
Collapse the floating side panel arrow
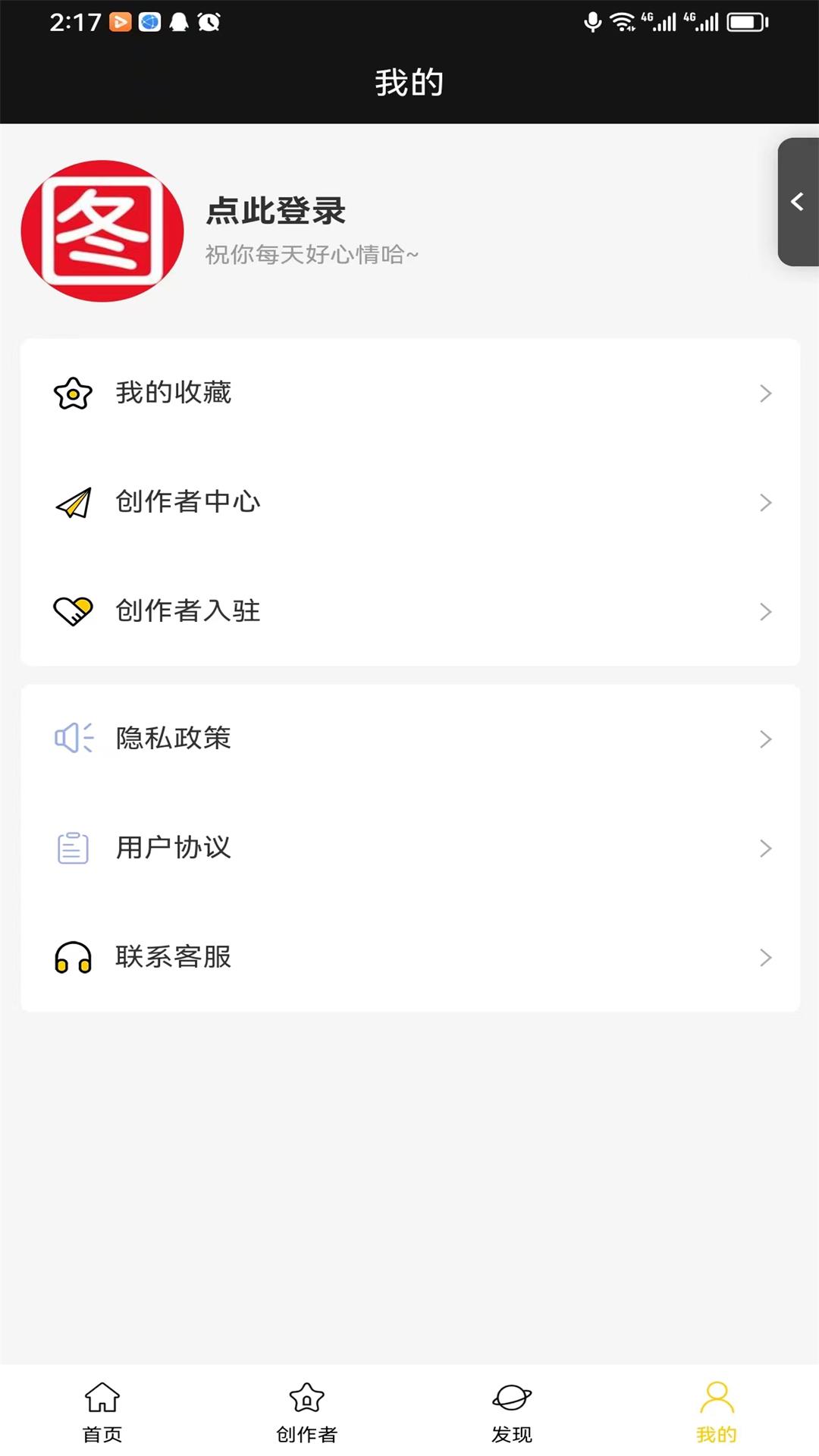click(x=797, y=202)
